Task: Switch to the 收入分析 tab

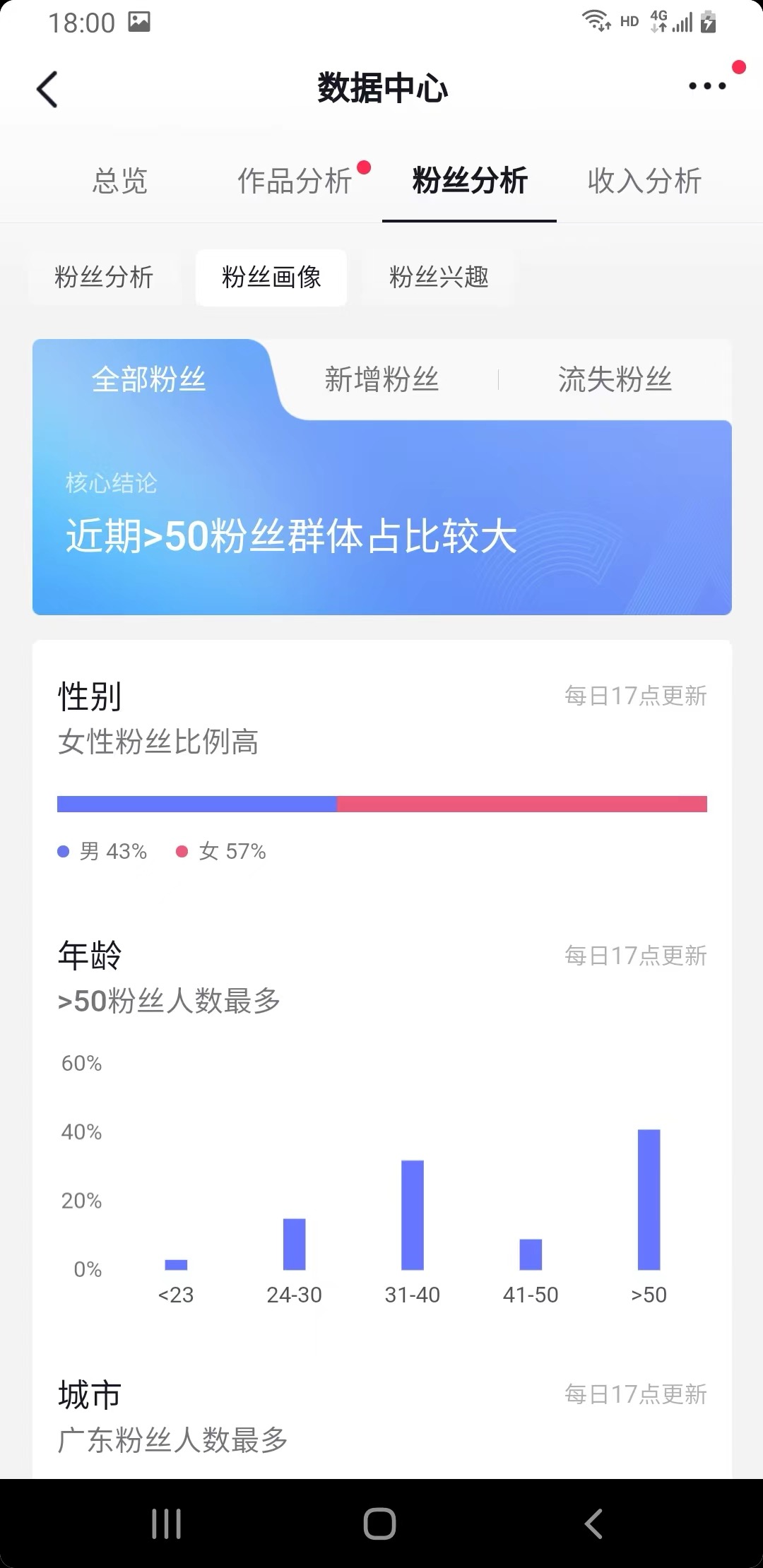Action: (644, 182)
